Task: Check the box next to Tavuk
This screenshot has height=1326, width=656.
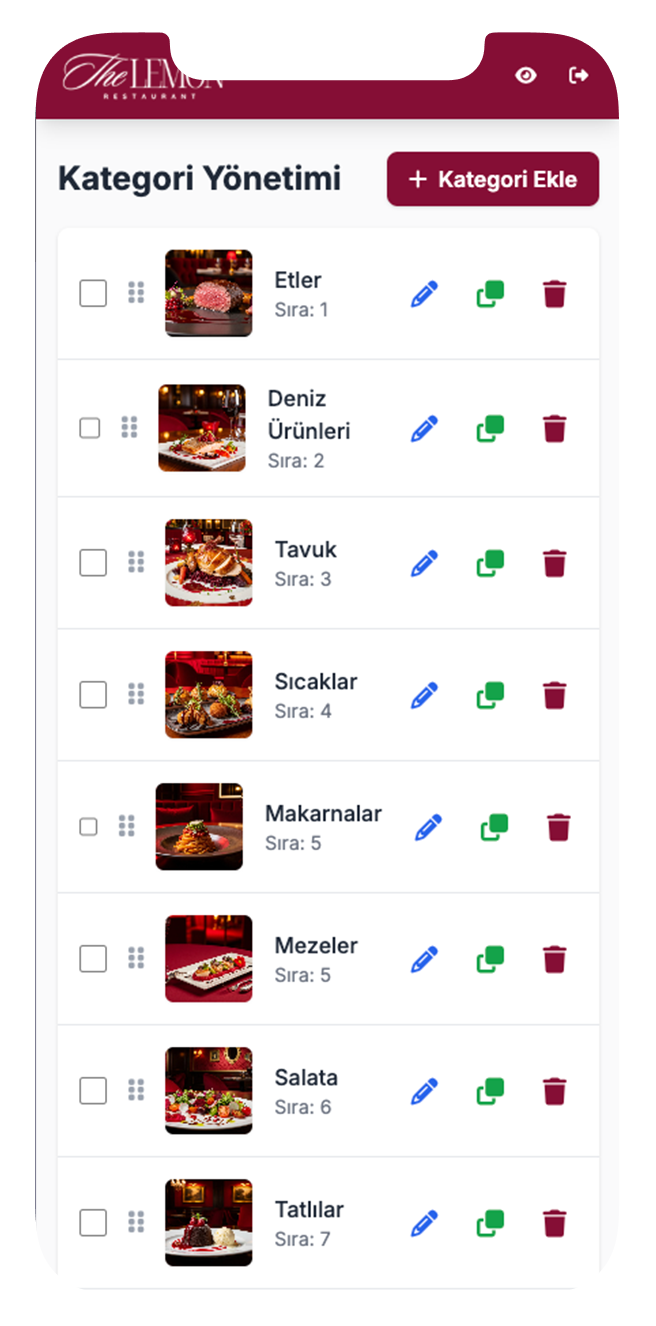Action: (93, 562)
